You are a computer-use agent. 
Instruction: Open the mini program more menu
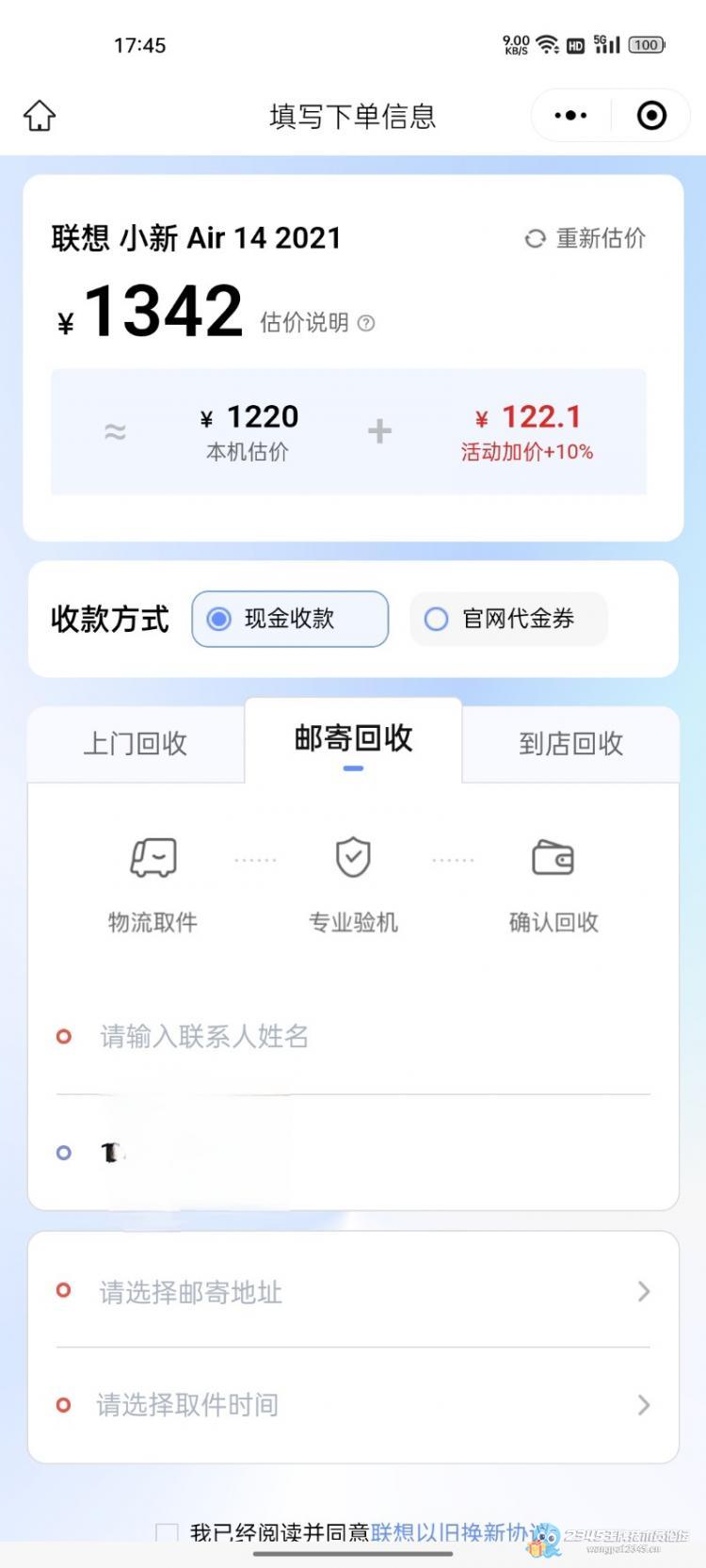[570, 116]
